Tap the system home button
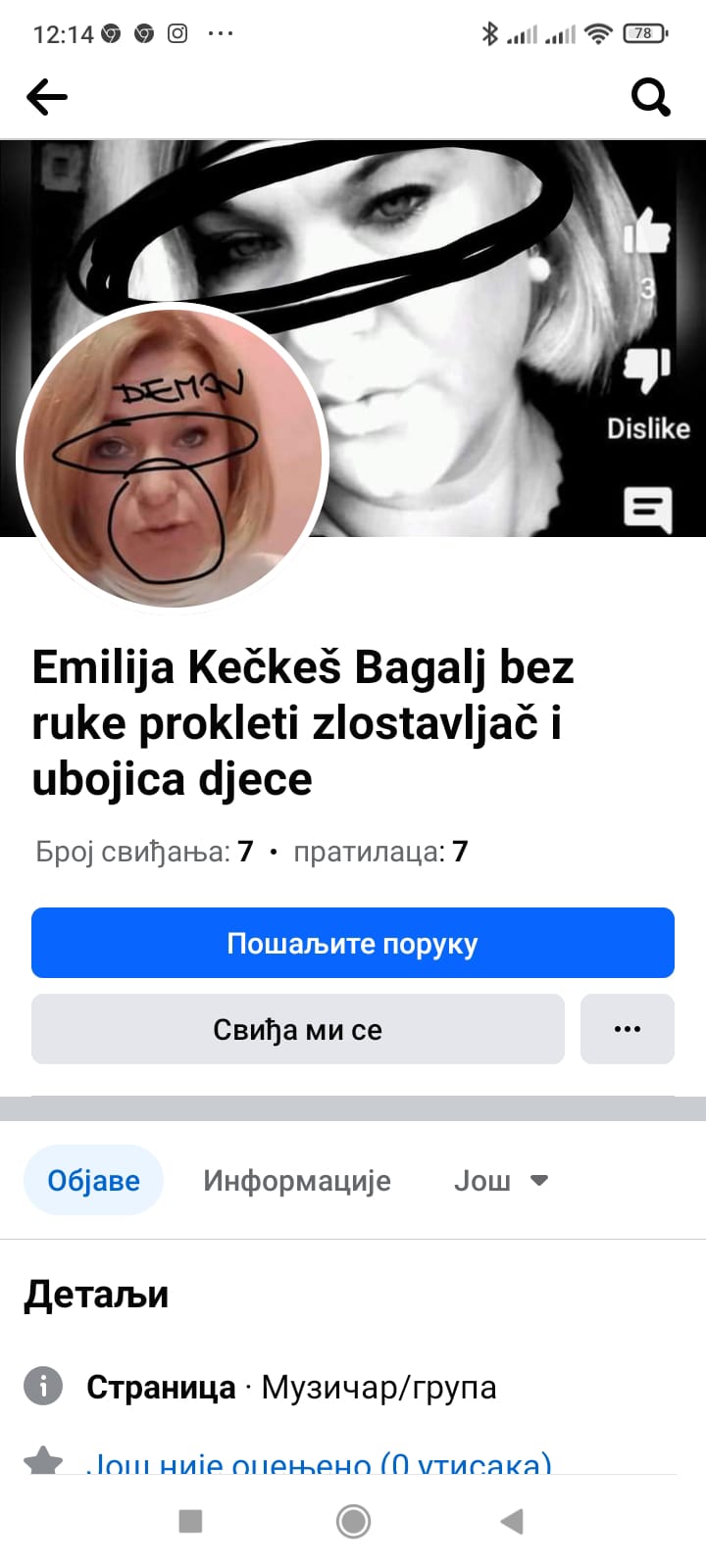This screenshot has width=706, height=1568. click(353, 1521)
